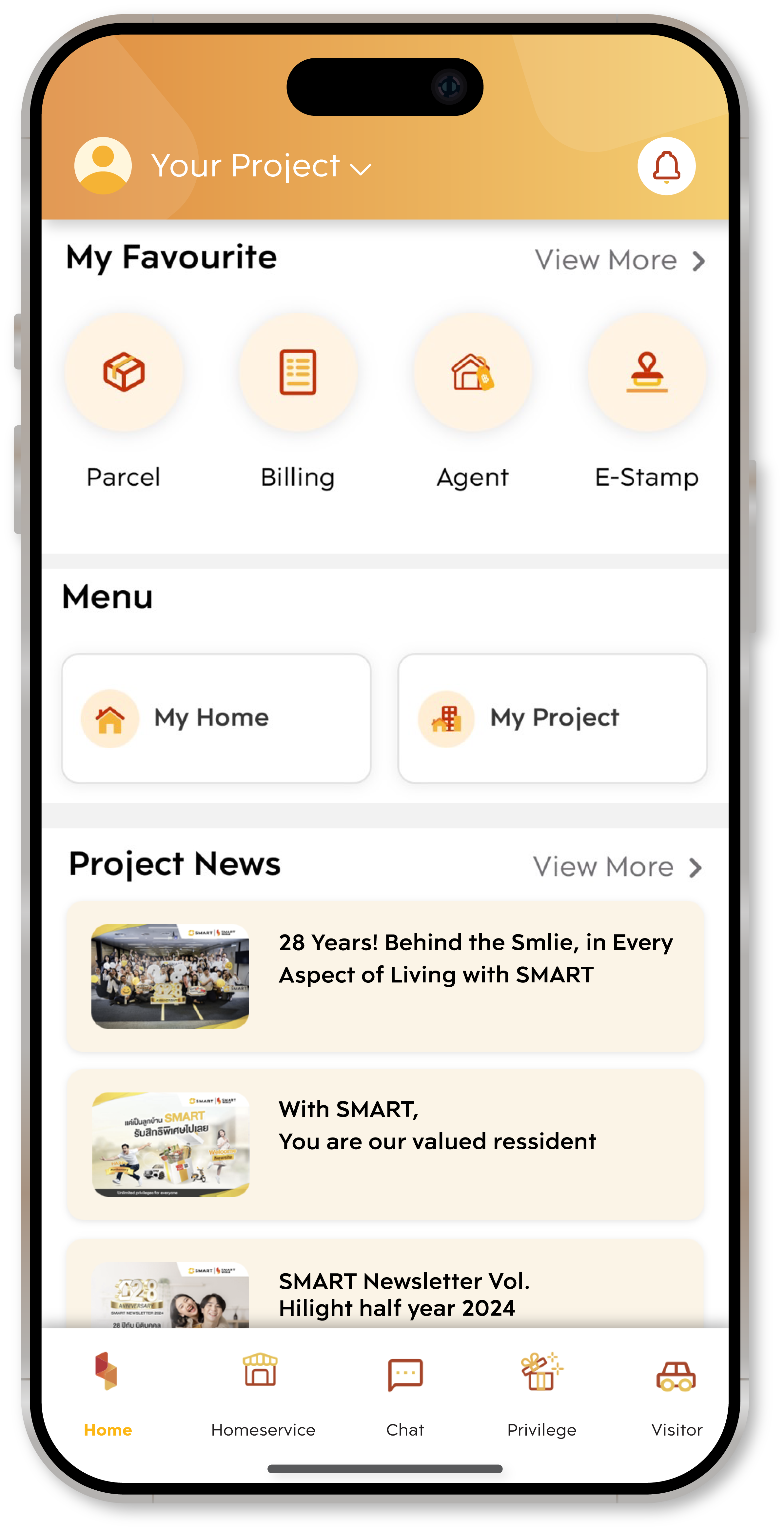Switch to the Privilege tab
The height and width of the screenshot is (1531, 784).
(x=542, y=1394)
